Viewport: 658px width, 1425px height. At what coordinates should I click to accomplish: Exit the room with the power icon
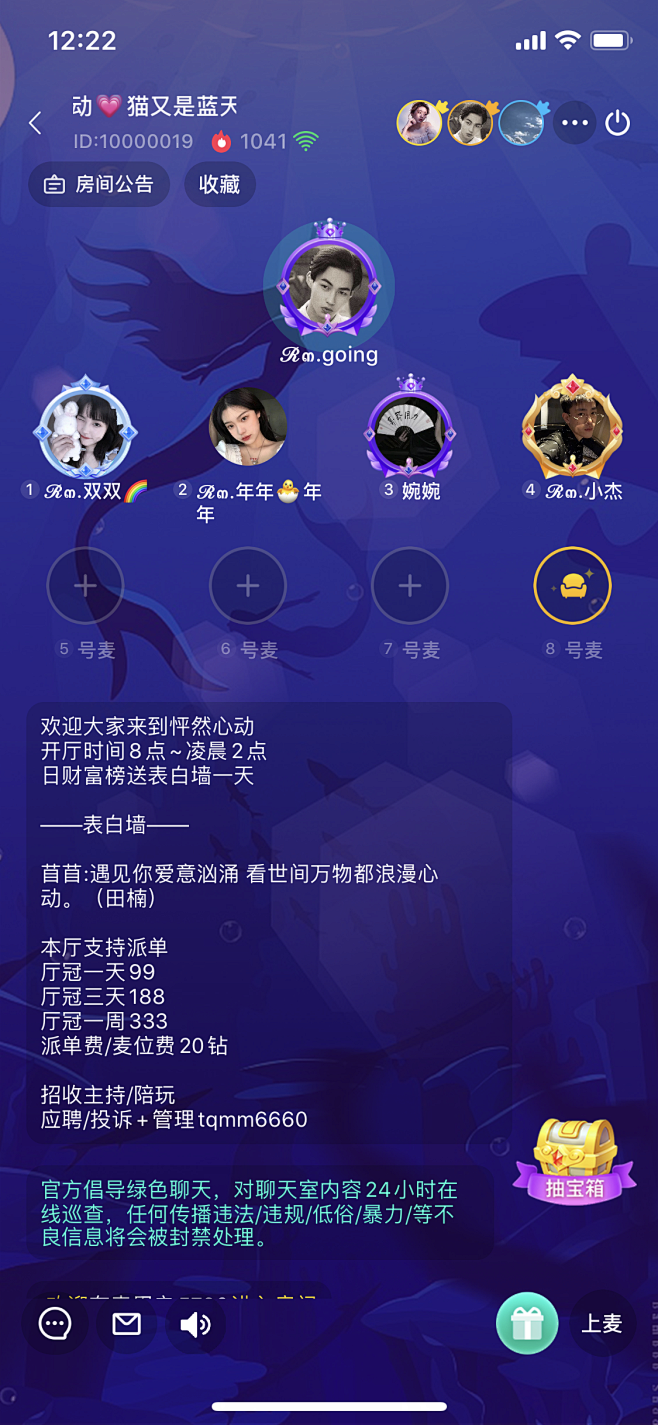[x=618, y=123]
